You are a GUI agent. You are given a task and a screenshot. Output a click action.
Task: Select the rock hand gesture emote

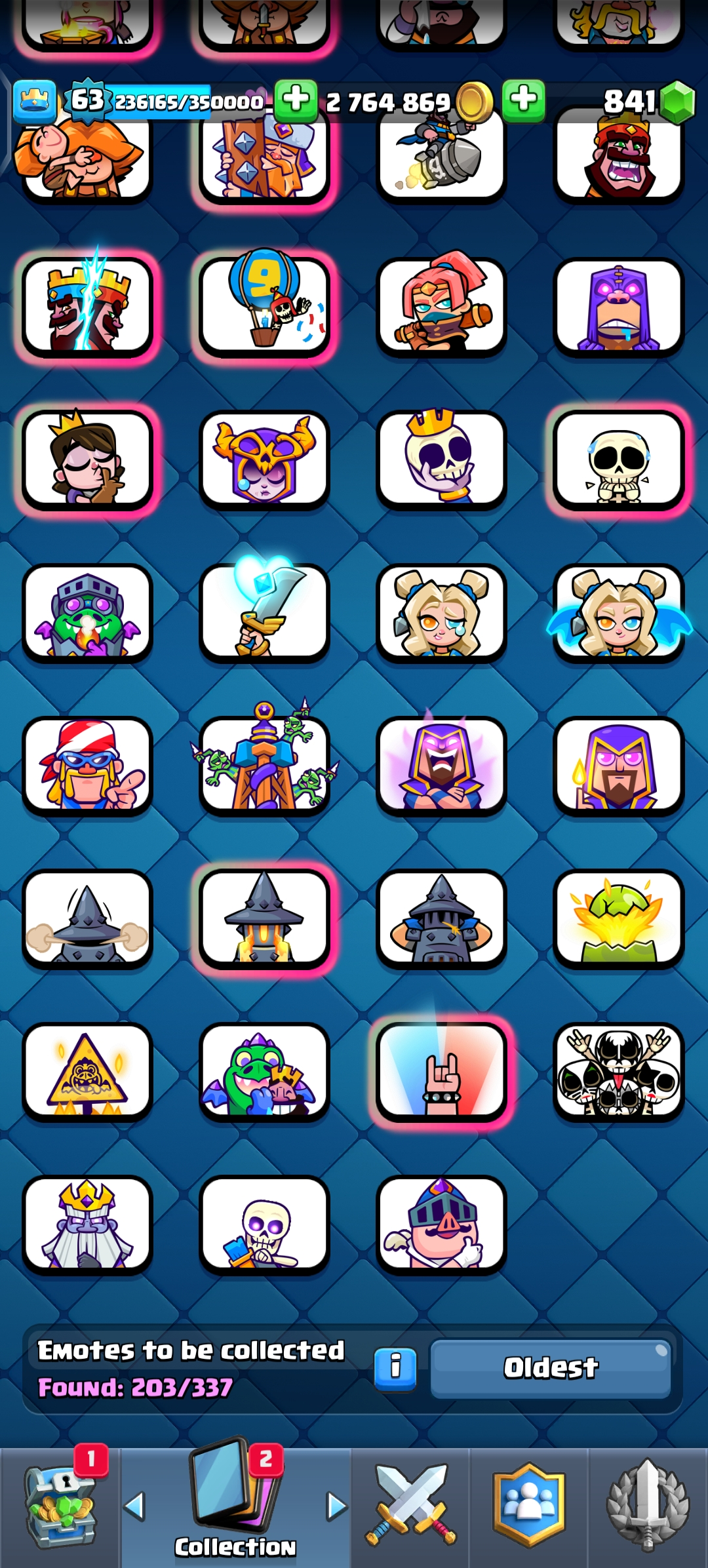pyautogui.click(x=441, y=1071)
